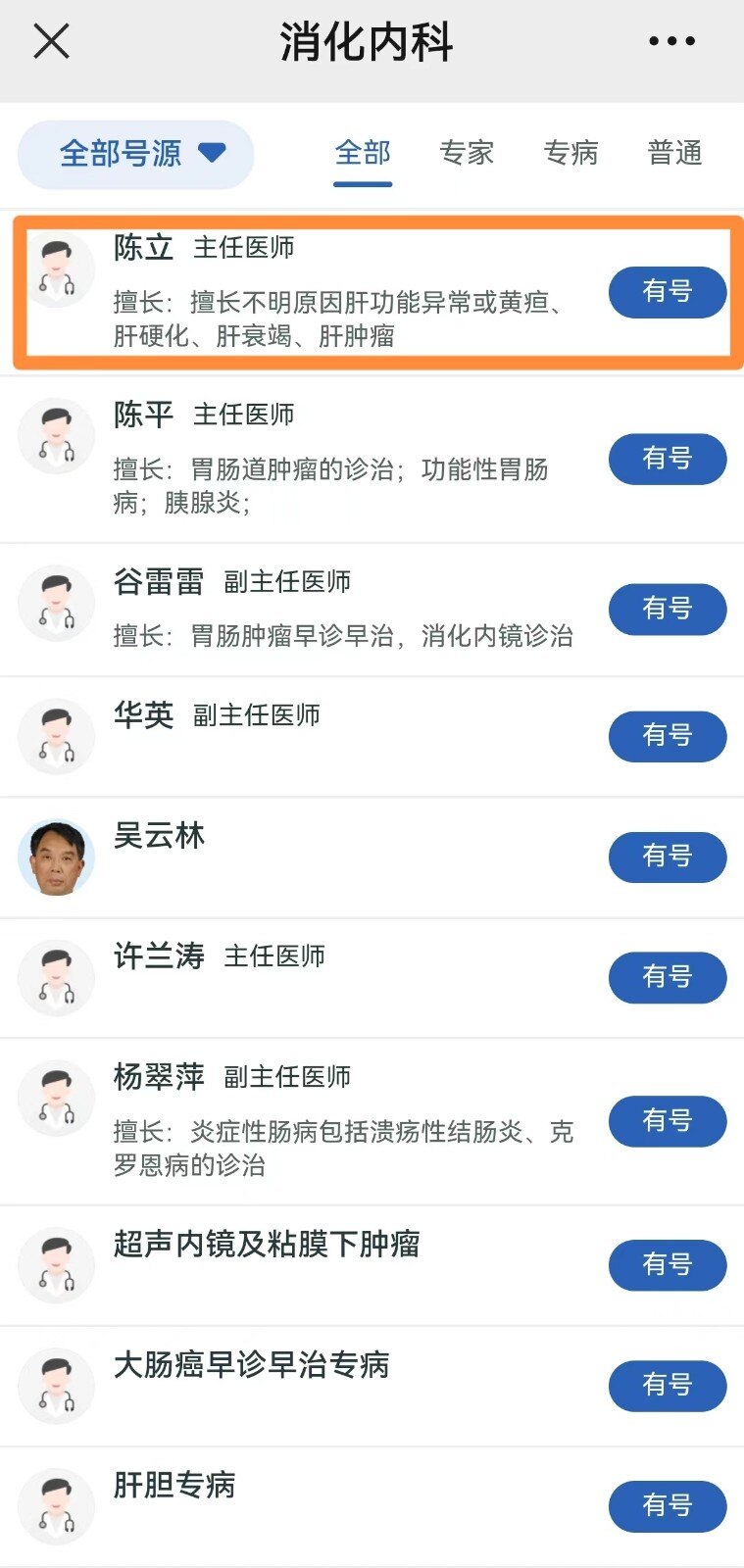Image resolution: width=744 pixels, height=1568 pixels.
Task: Switch to the 全部 tab
Action: [363, 153]
